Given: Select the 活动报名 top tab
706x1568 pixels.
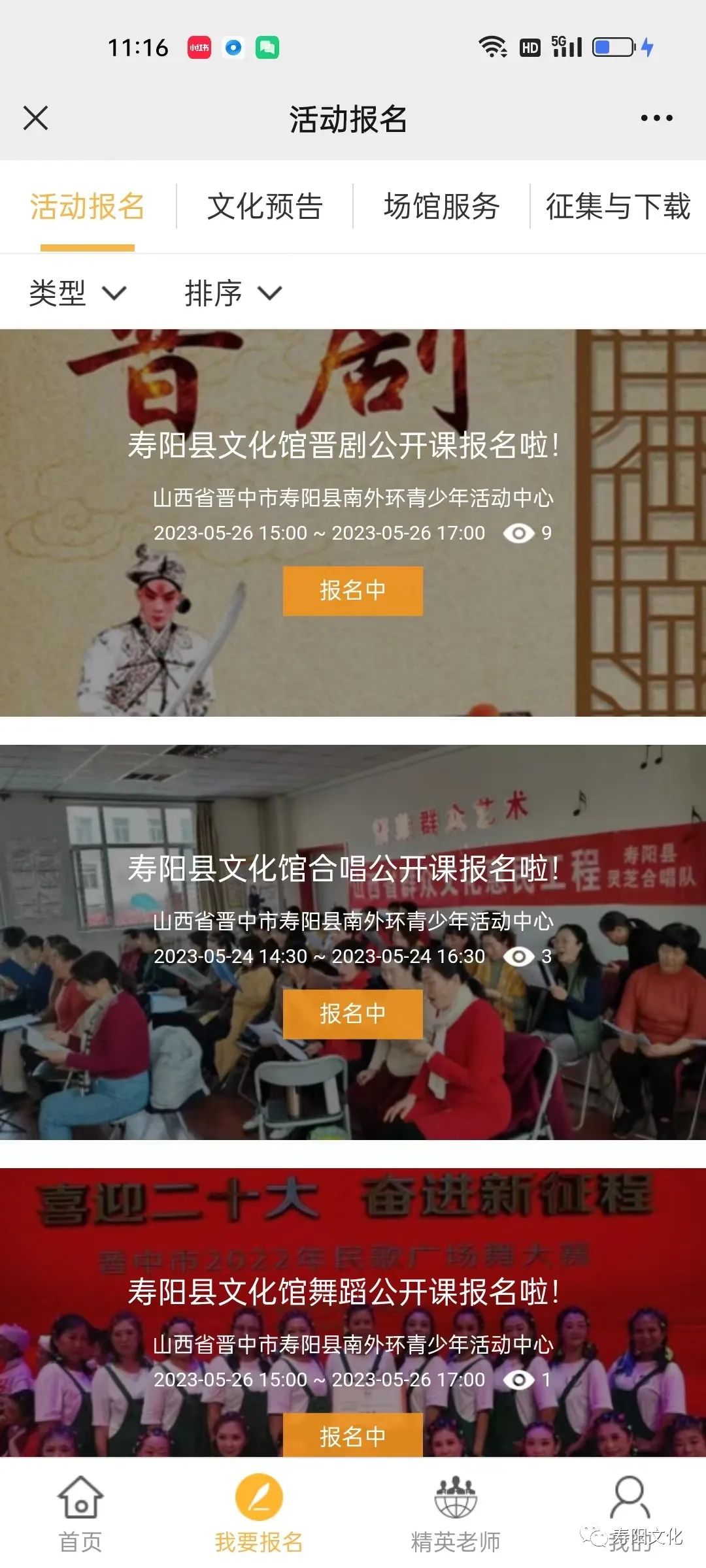Looking at the screenshot, I should click(87, 206).
